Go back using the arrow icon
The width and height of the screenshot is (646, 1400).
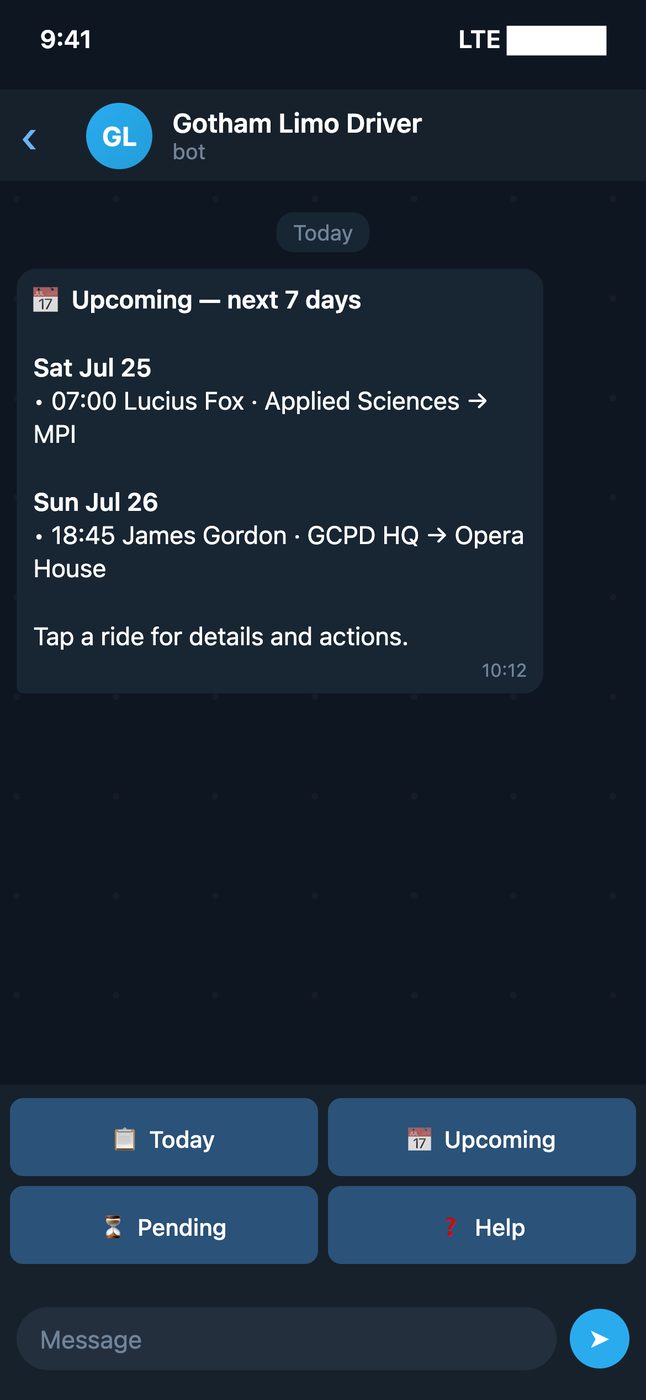[x=30, y=139]
